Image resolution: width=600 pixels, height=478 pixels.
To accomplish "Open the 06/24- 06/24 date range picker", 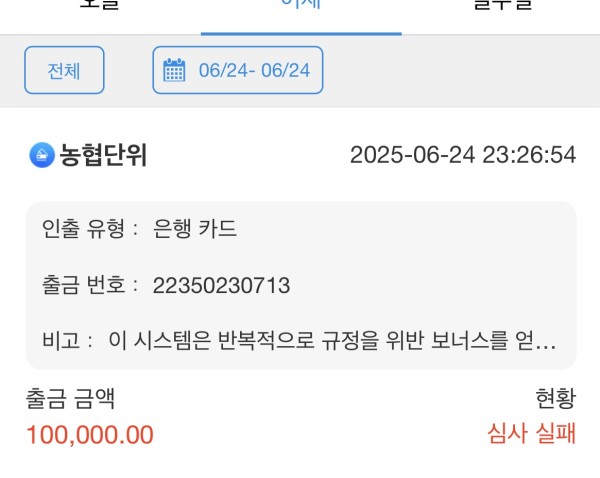I will point(238,70).
